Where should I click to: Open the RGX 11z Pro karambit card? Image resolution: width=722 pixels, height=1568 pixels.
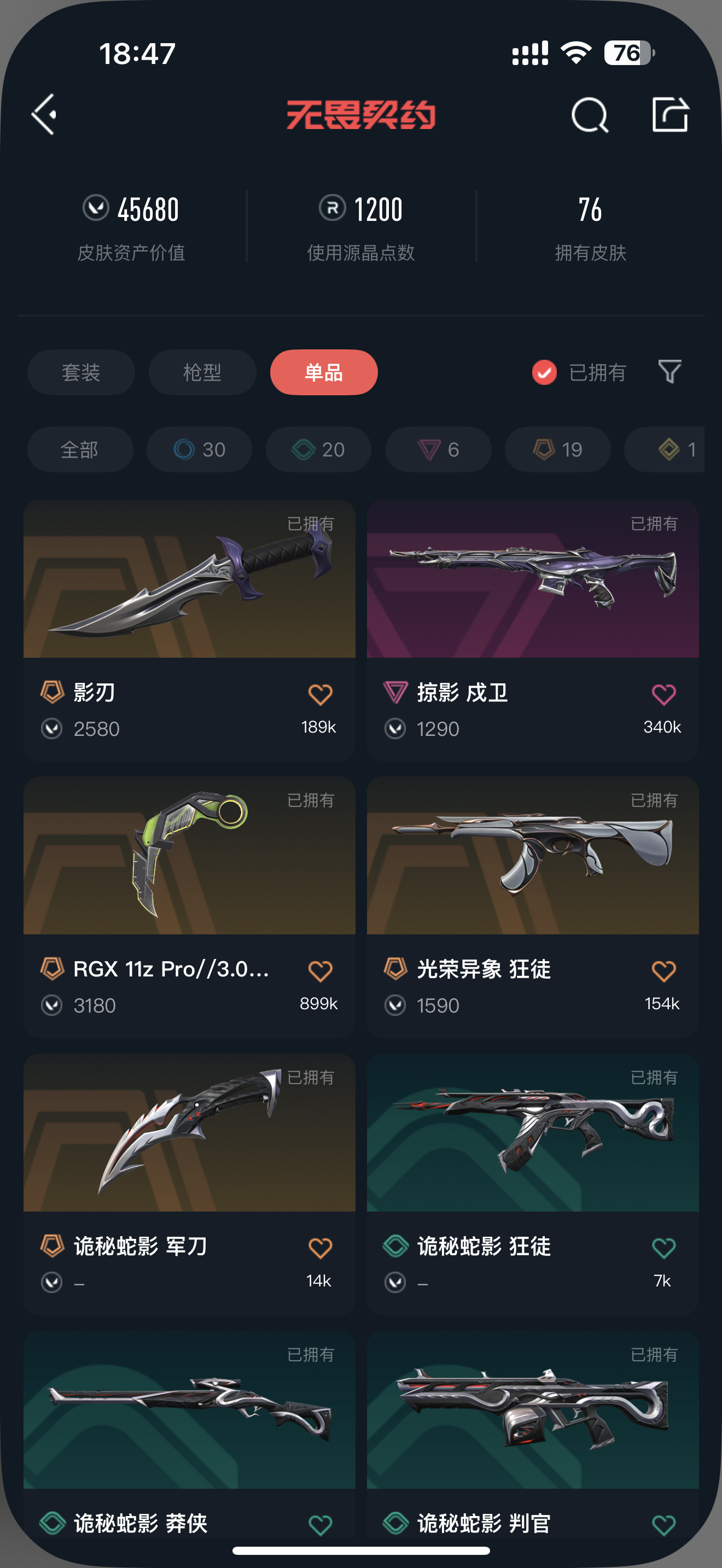(189, 906)
